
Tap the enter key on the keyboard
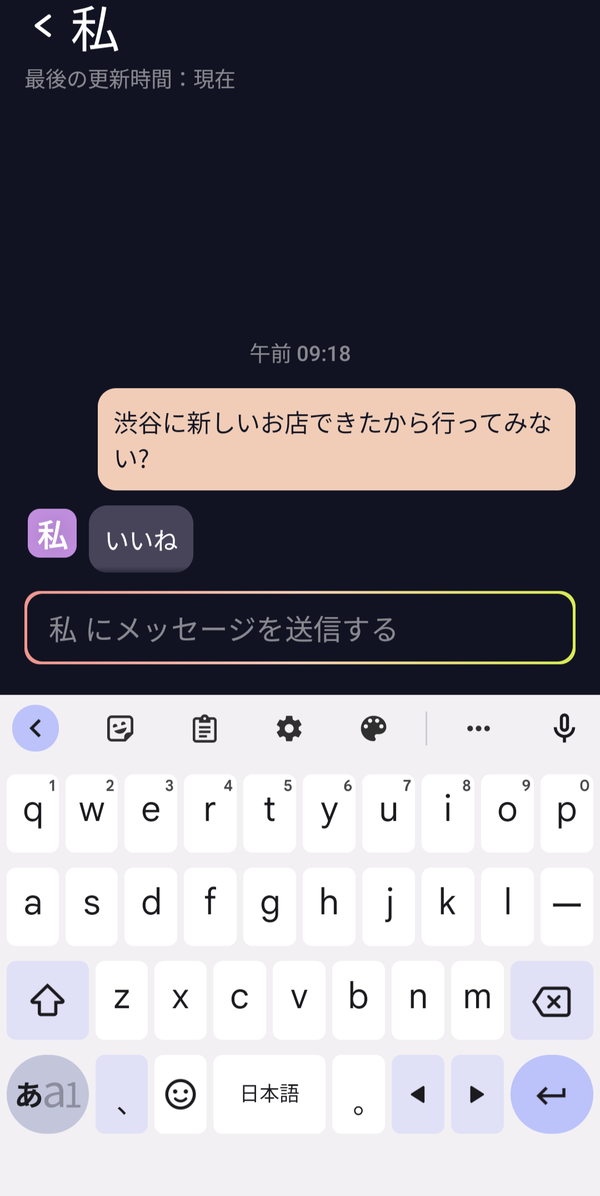pos(551,1095)
